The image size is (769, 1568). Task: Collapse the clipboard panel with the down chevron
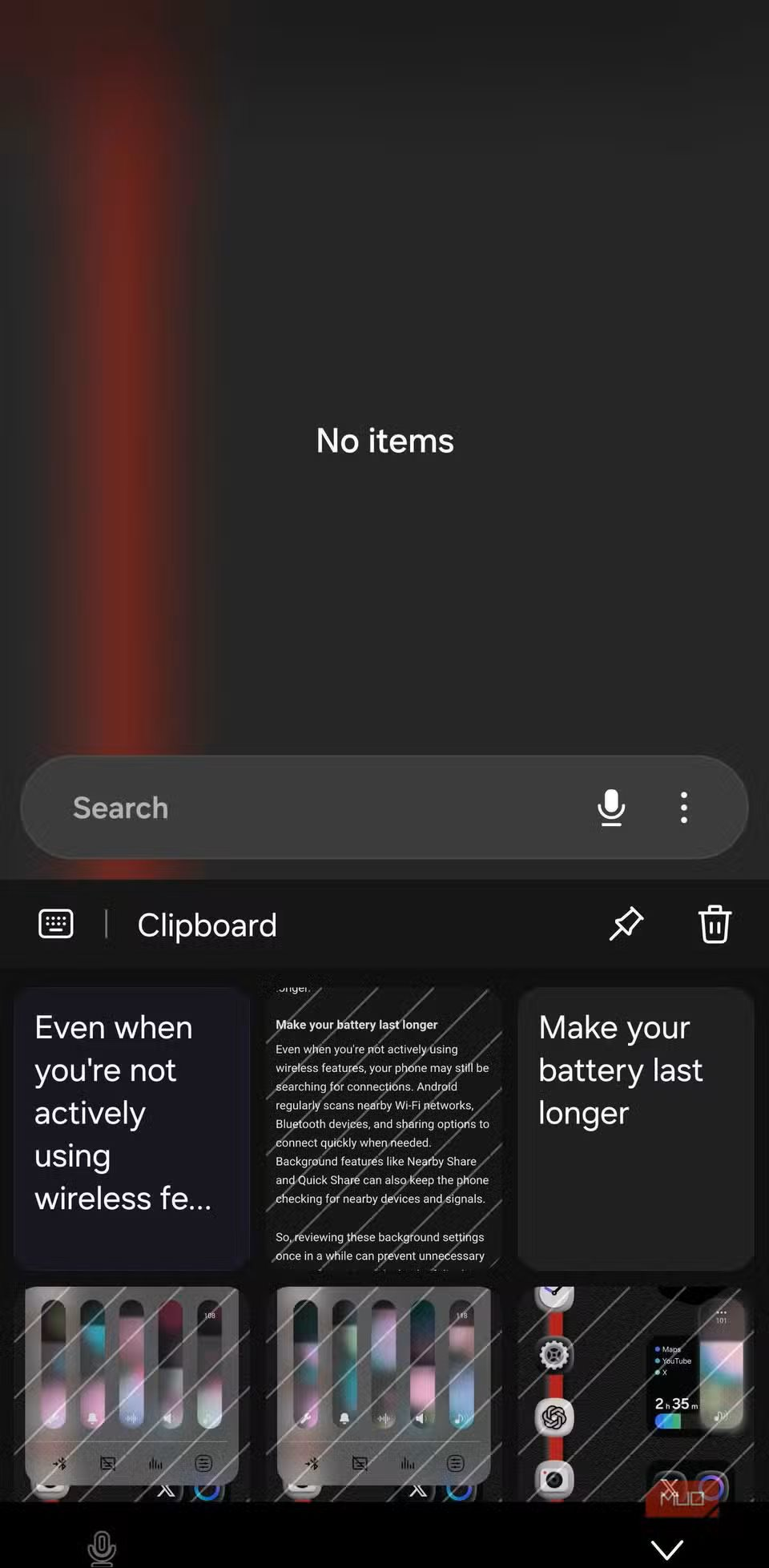point(666,1546)
